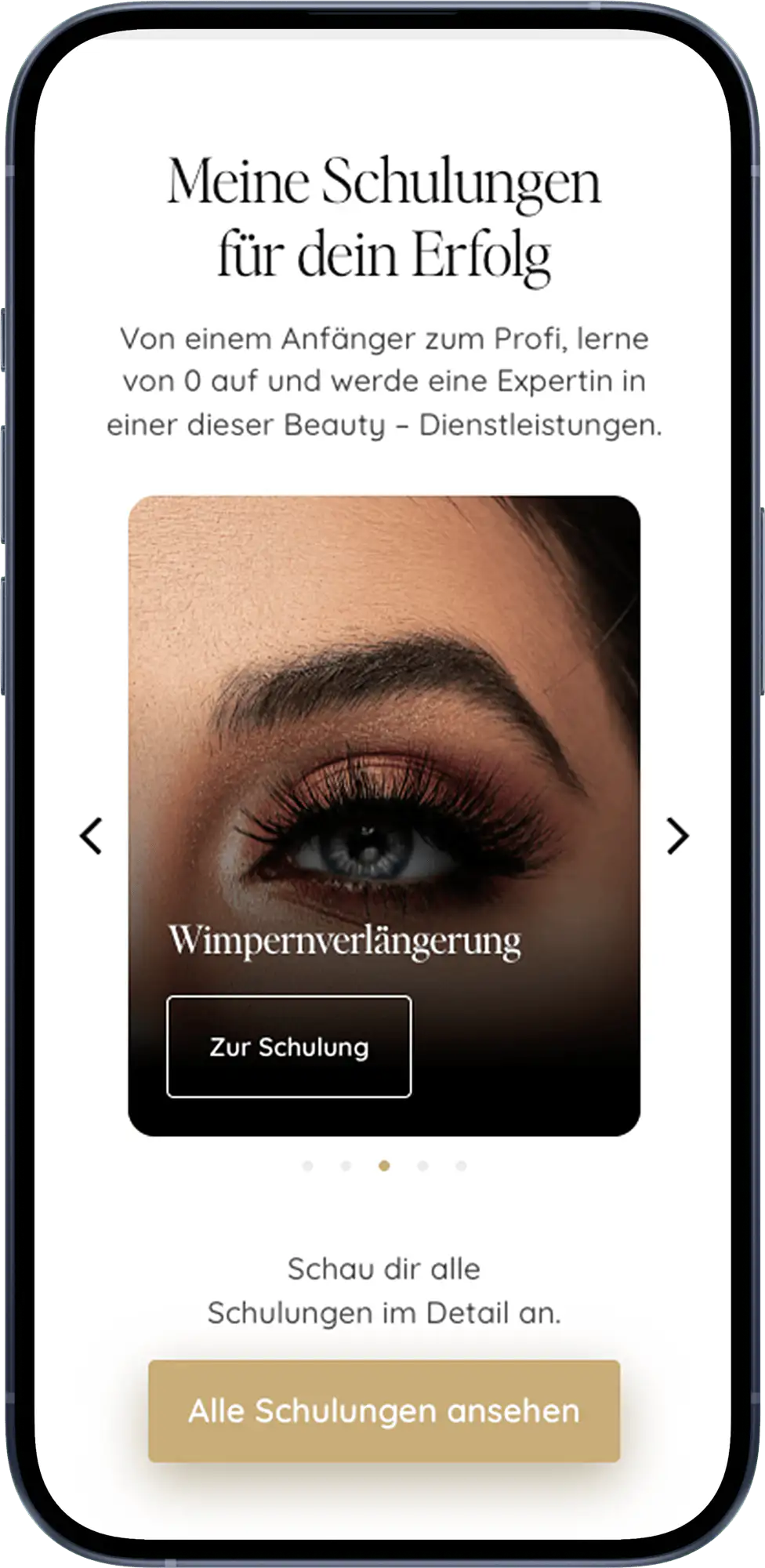
Task: Select the last carousel page dot
Action: tap(461, 1166)
